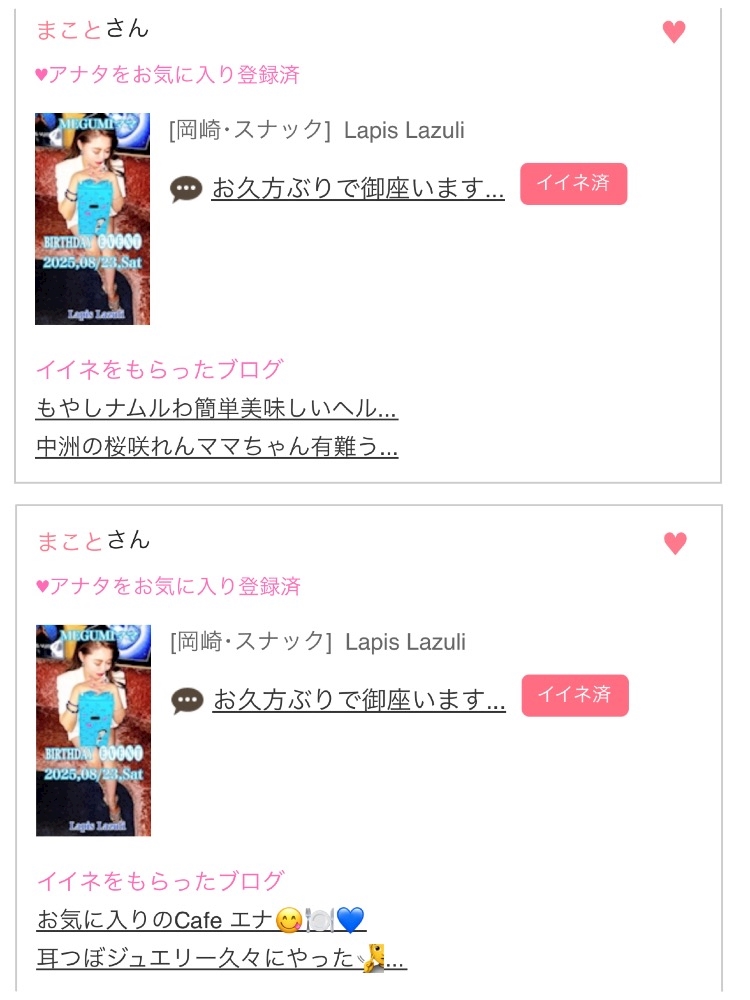
Task: Tap イイネ済 button in the card with 耳つぼジュエリー blog
Action: 575,695
